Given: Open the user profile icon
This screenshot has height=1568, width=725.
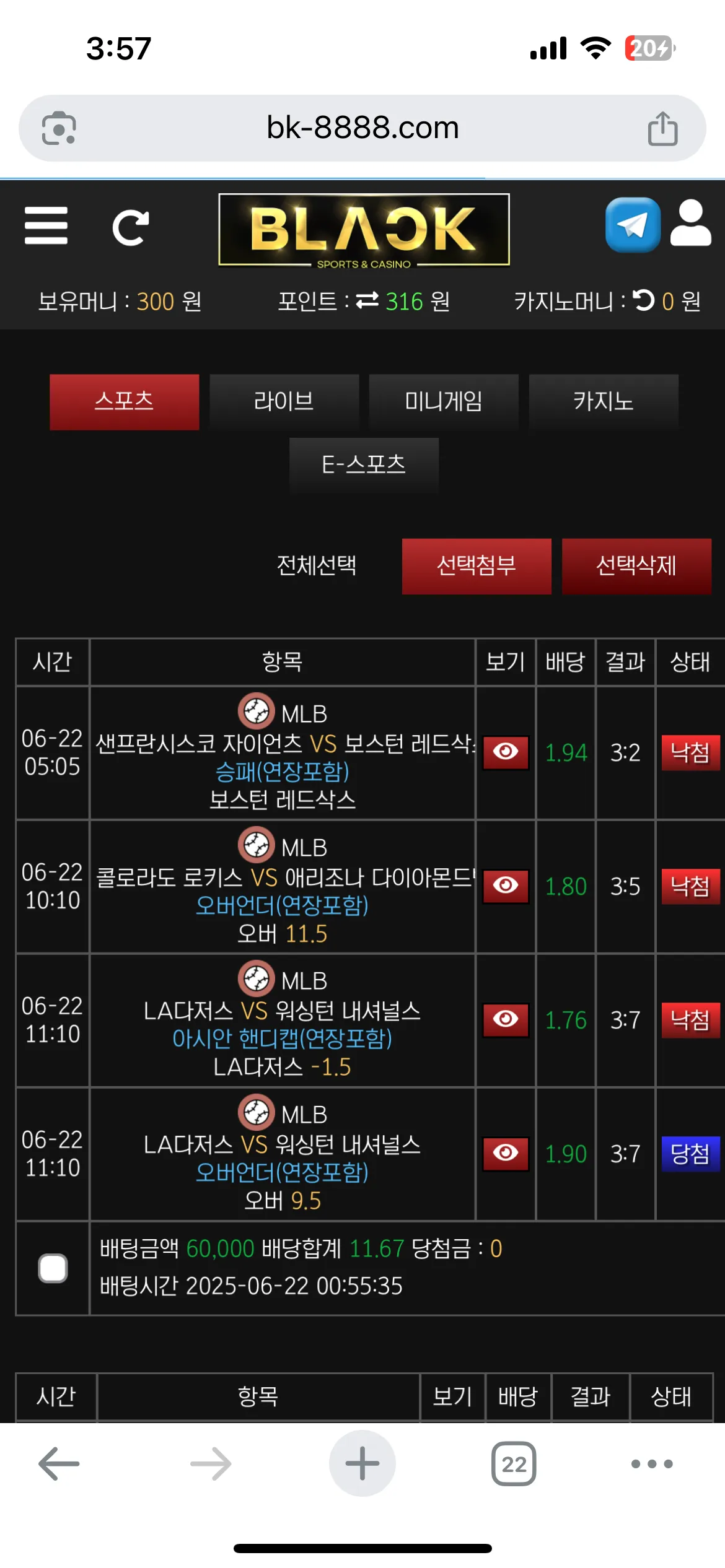Looking at the screenshot, I should pyautogui.click(x=691, y=224).
